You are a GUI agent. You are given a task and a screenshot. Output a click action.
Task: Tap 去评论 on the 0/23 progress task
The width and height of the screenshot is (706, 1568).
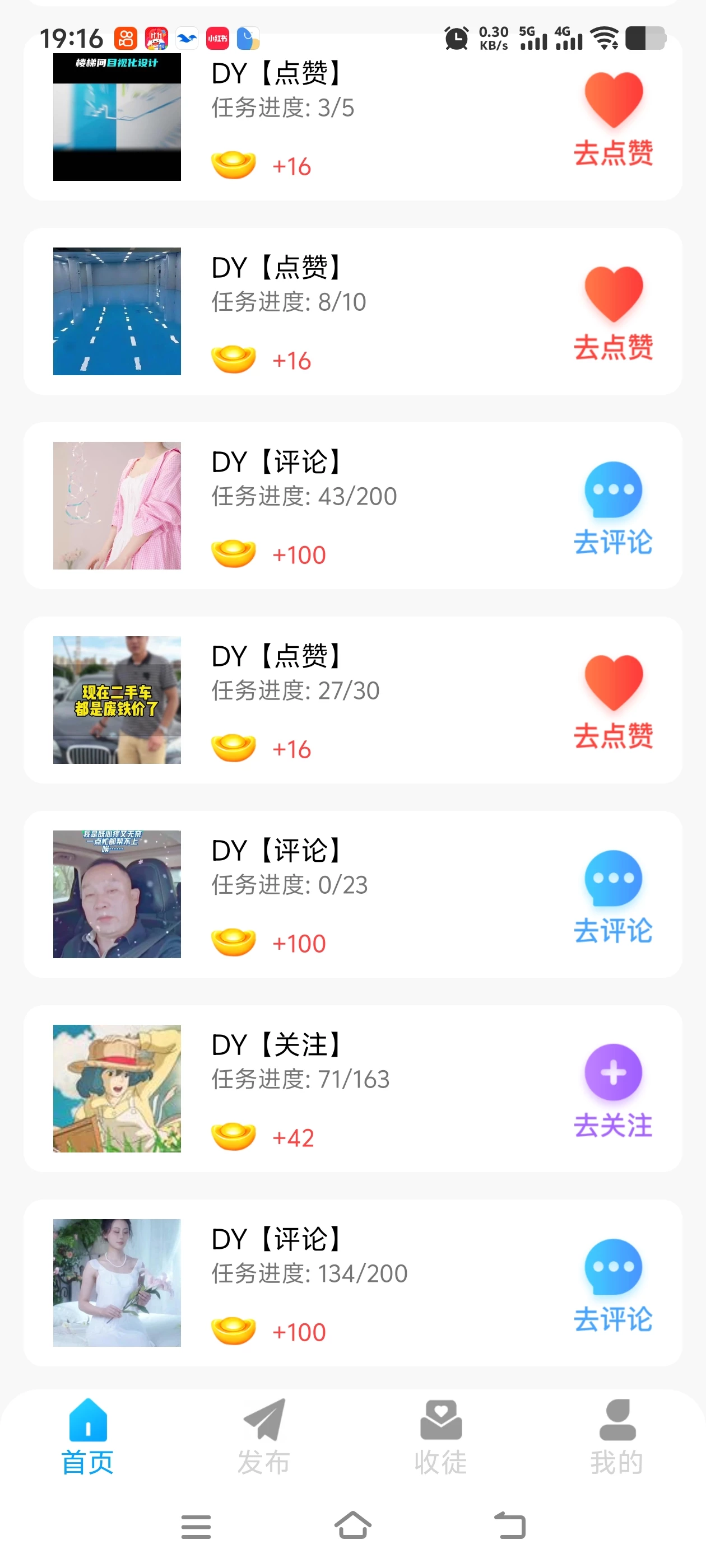click(x=613, y=895)
